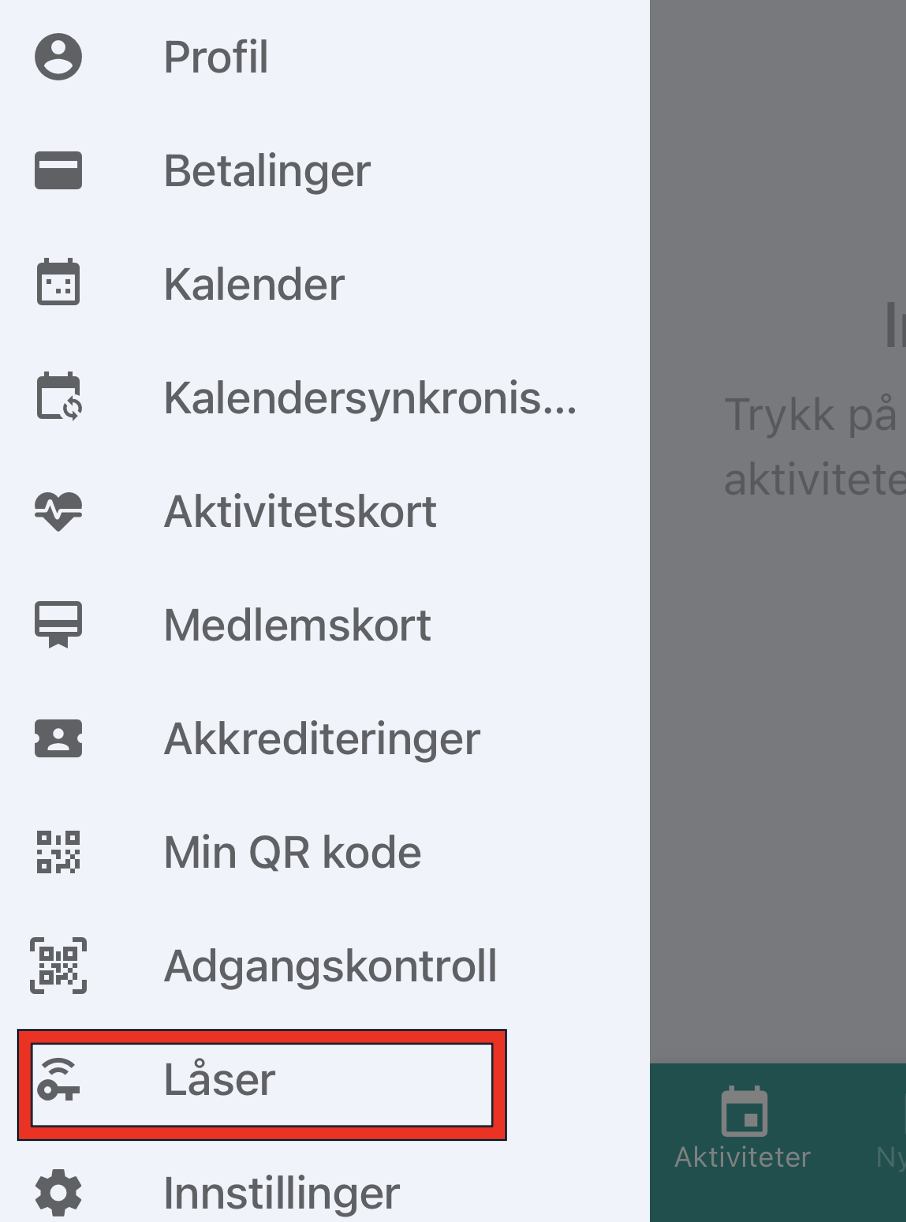Open Aktivitetskort
The image size is (906, 1222).
325,512
